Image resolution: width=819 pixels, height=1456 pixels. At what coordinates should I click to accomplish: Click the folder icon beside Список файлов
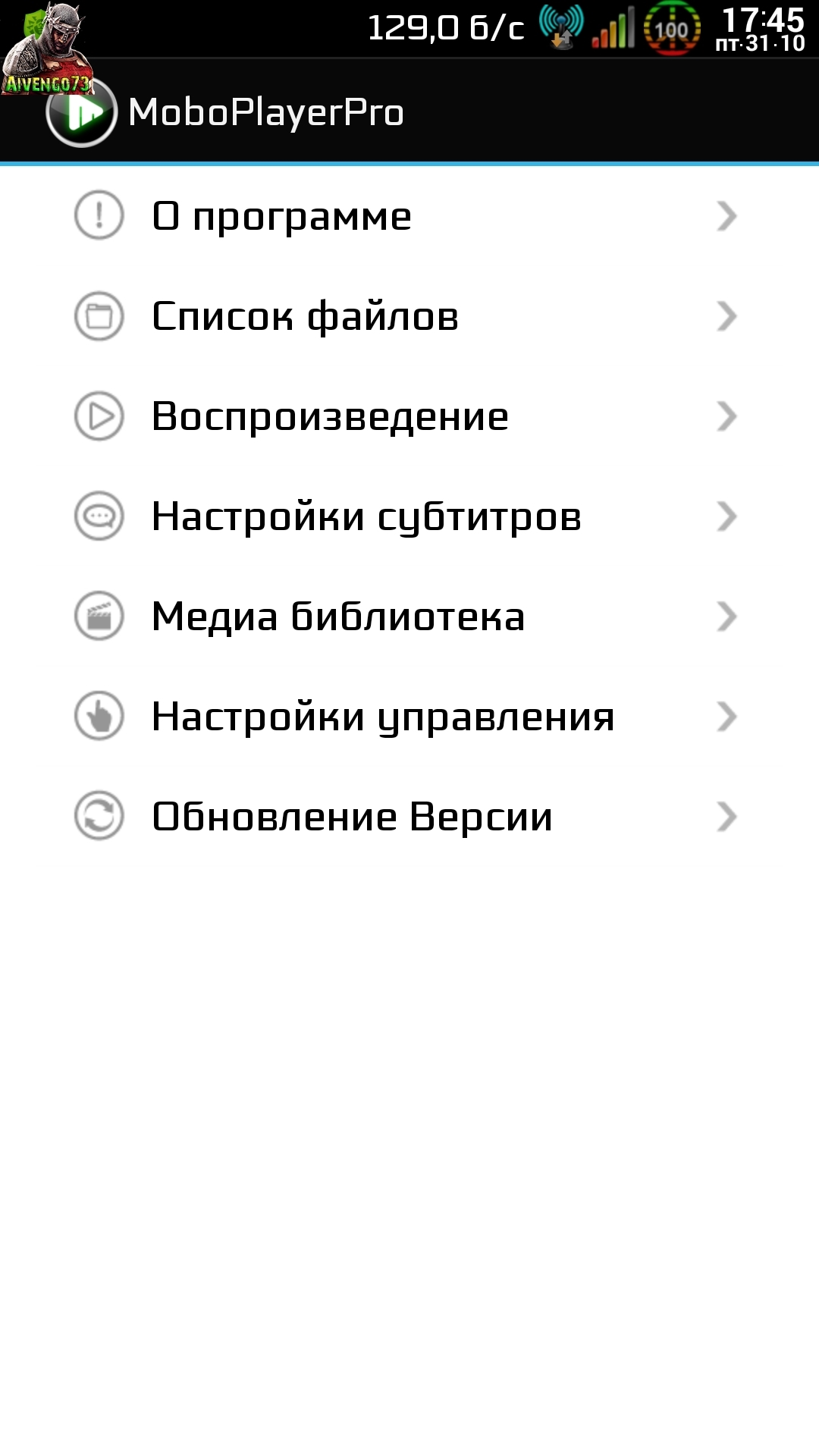point(99,316)
